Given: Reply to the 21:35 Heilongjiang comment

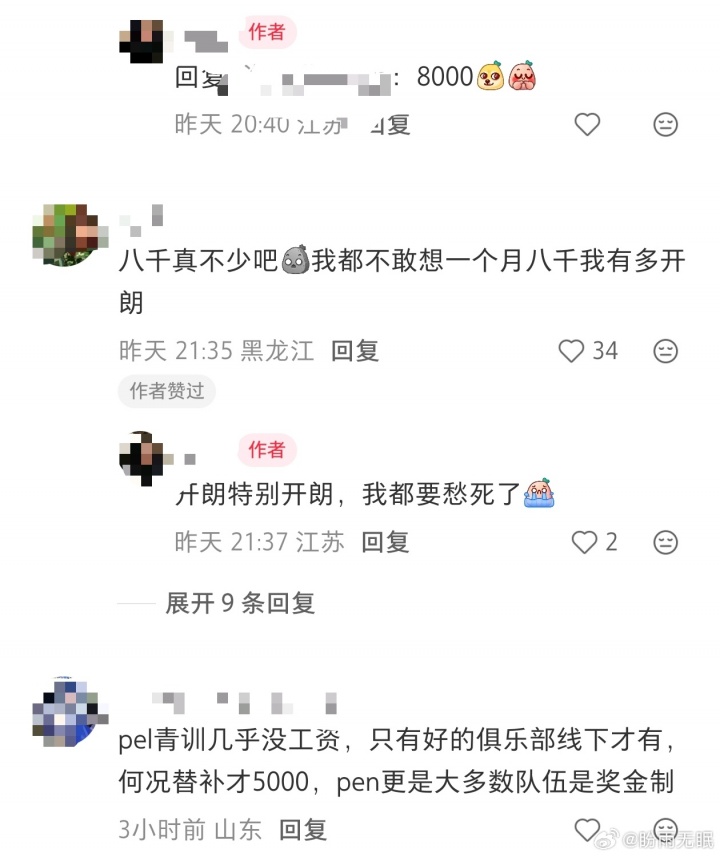Looking at the screenshot, I should coord(355,350).
